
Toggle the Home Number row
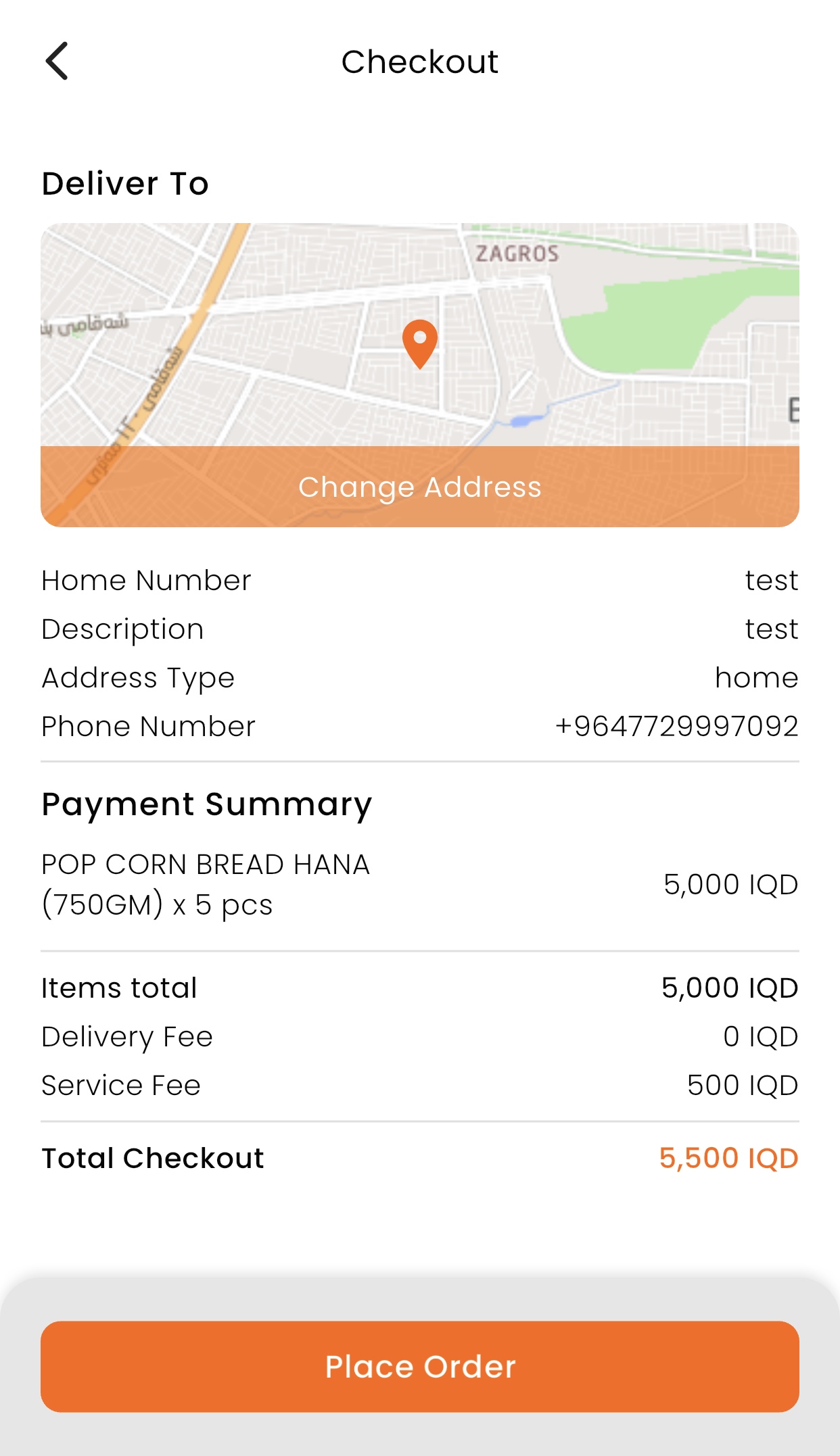tap(419, 580)
